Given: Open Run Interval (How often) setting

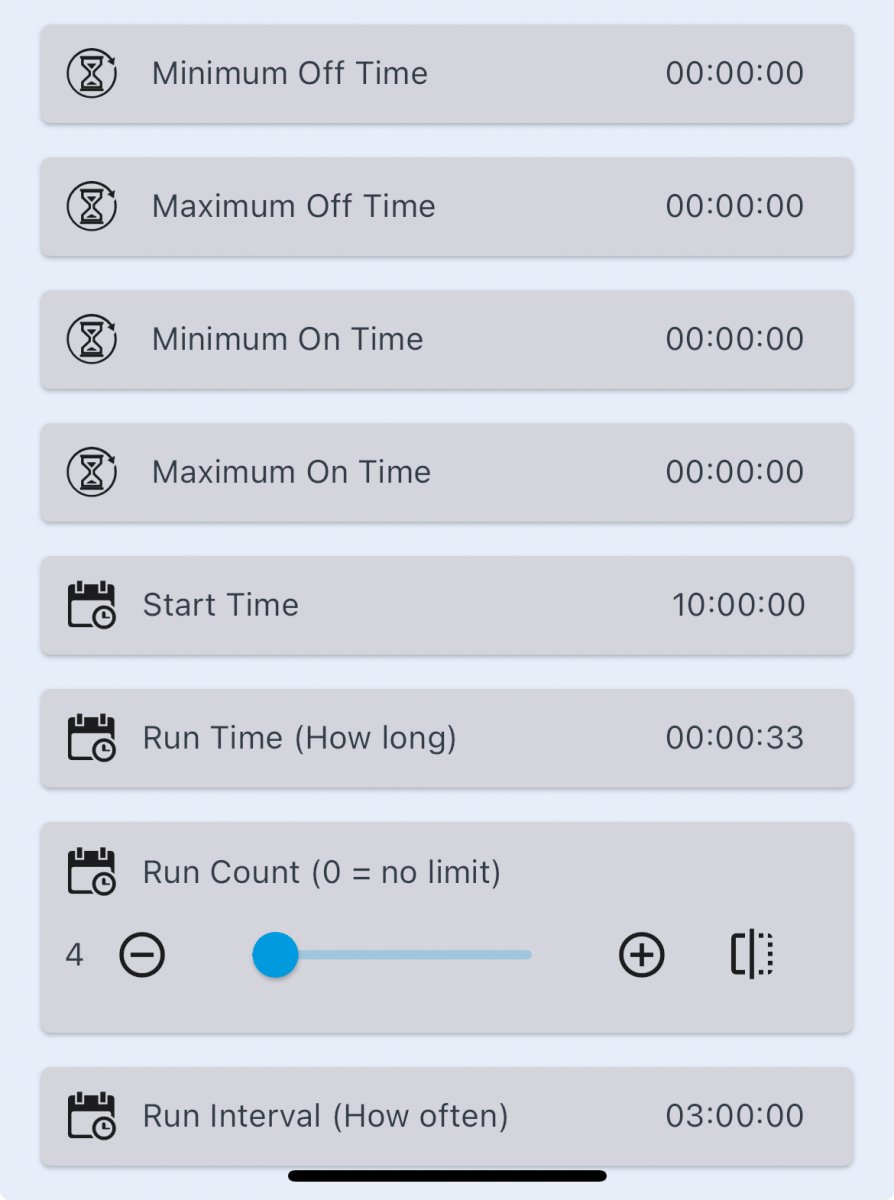Looking at the screenshot, I should click(x=446, y=1116).
